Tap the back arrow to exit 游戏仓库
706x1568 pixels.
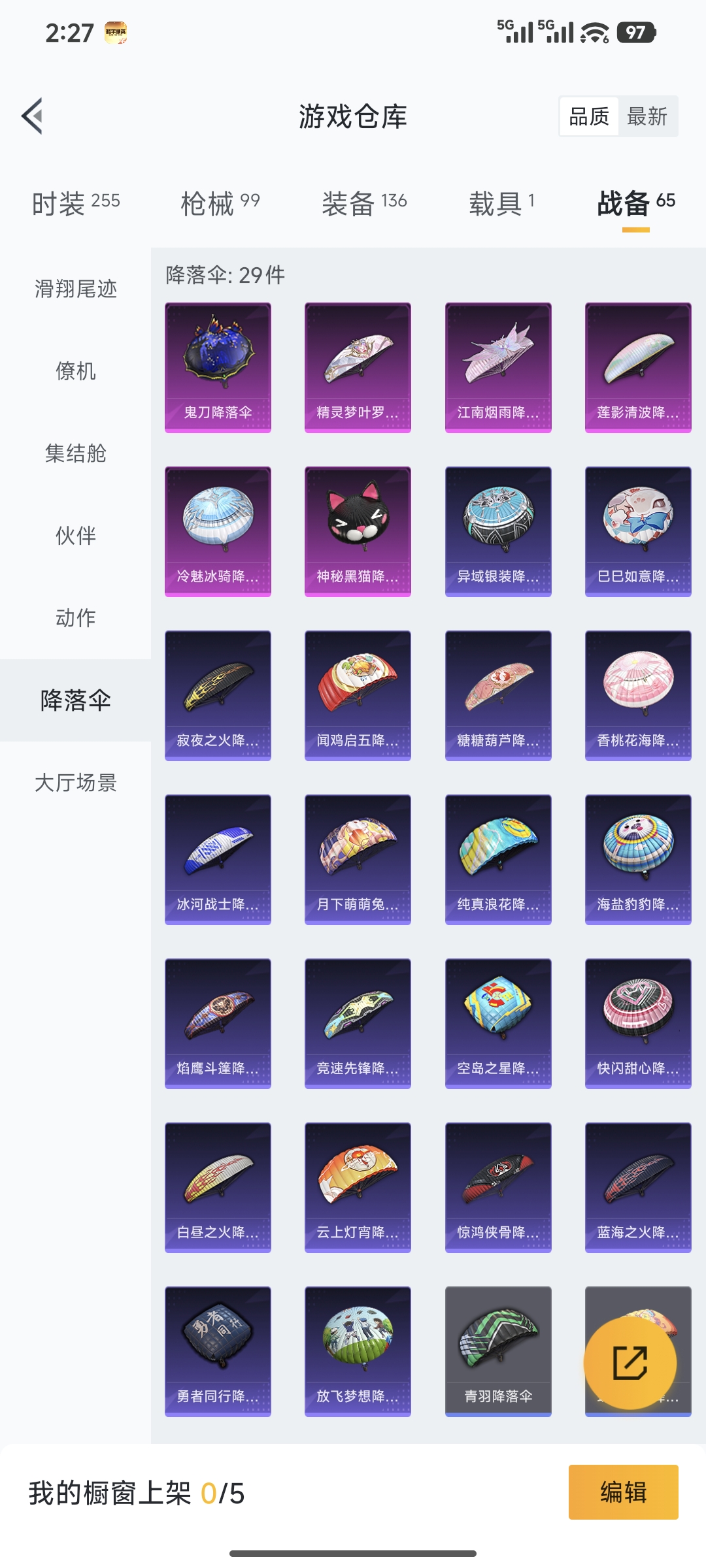[31, 116]
